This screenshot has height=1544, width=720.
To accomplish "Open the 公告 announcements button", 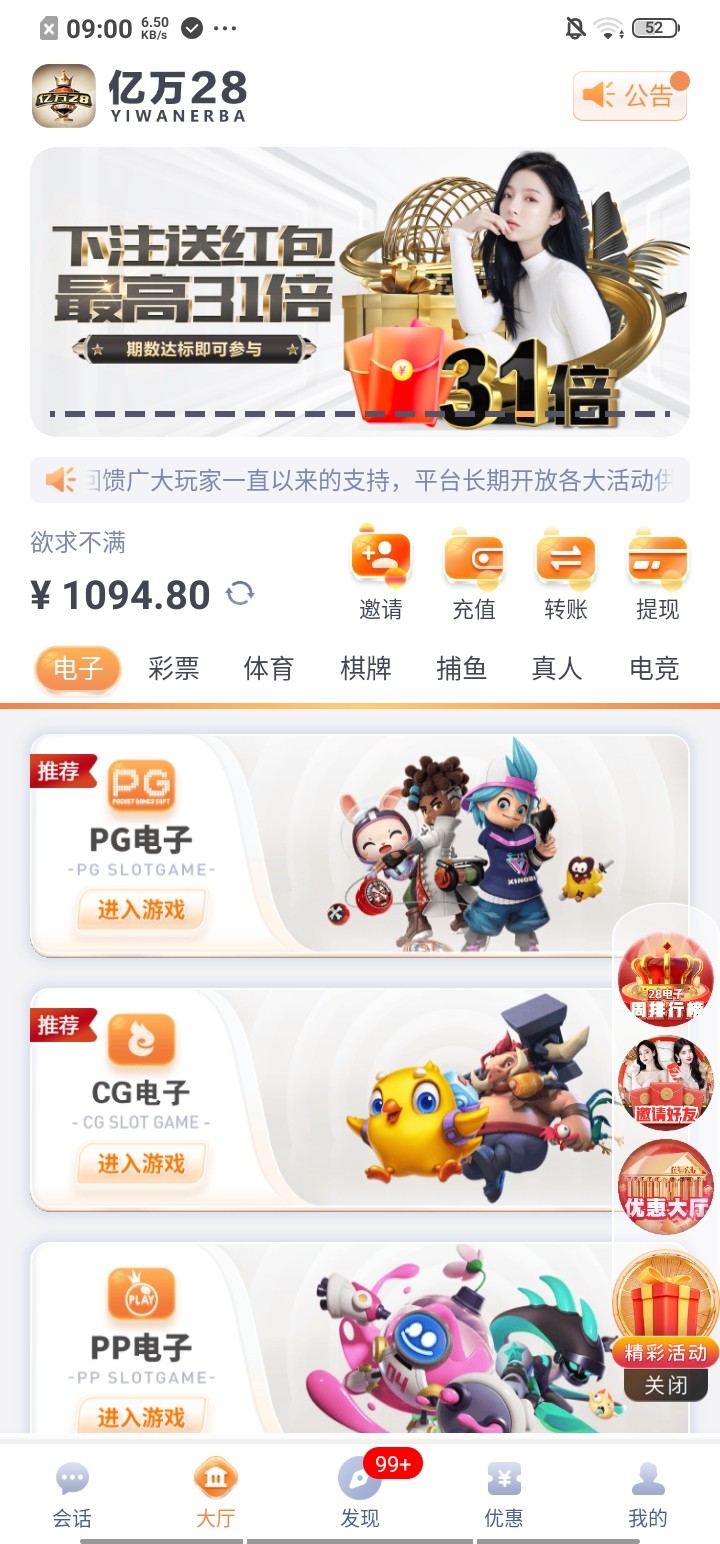I will [x=629, y=96].
